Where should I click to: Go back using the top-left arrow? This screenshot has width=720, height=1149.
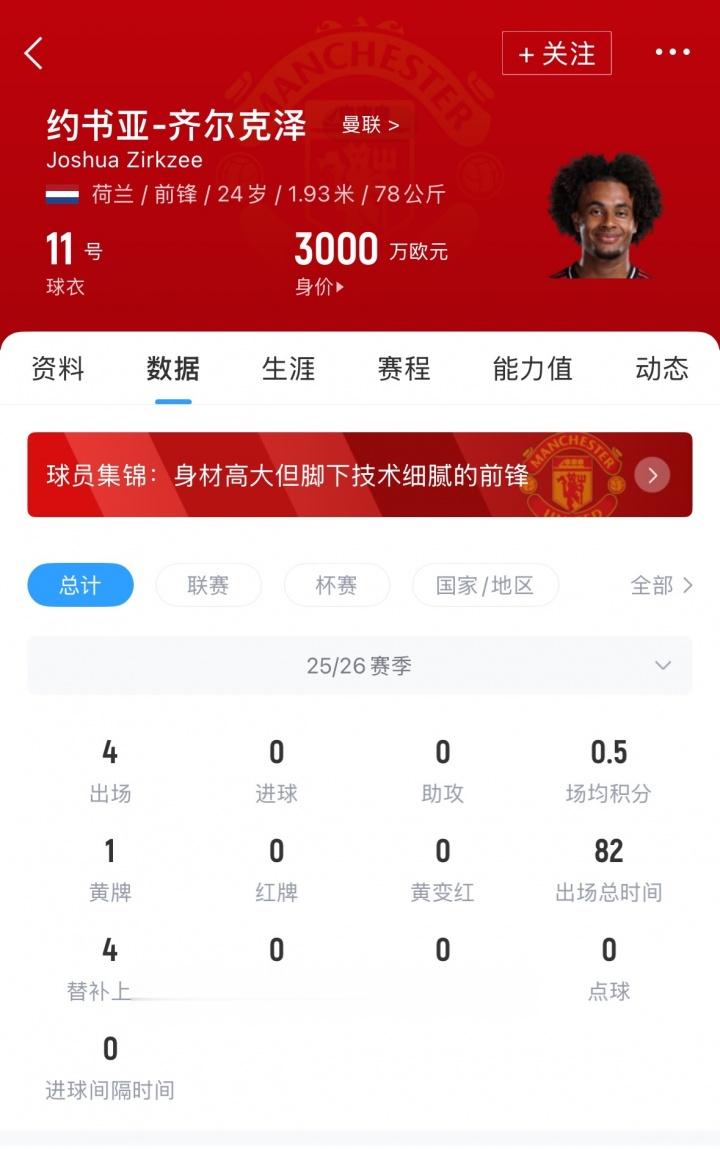(x=34, y=53)
